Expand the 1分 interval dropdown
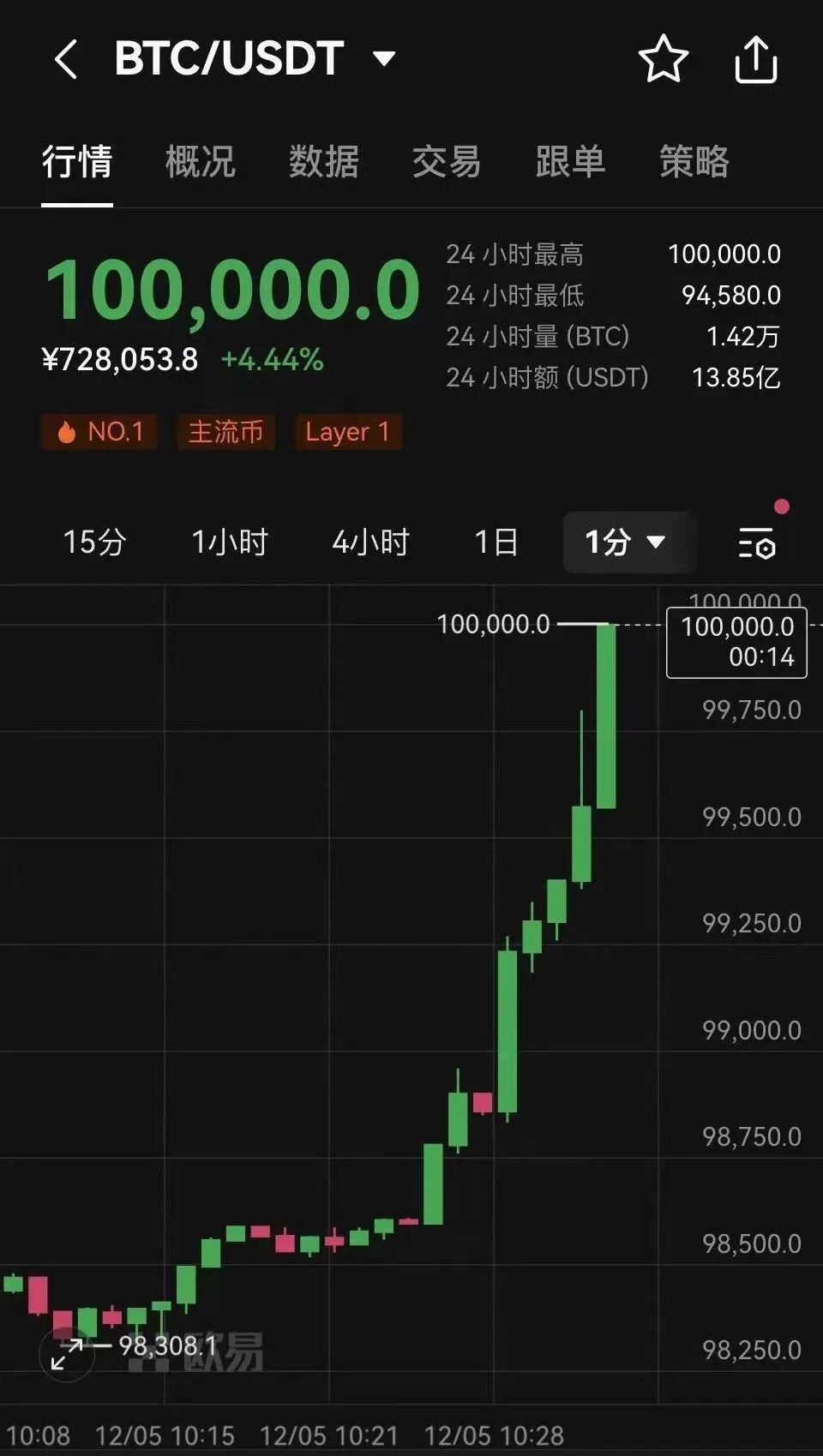The width and height of the screenshot is (823, 1456). coord(629,542)
